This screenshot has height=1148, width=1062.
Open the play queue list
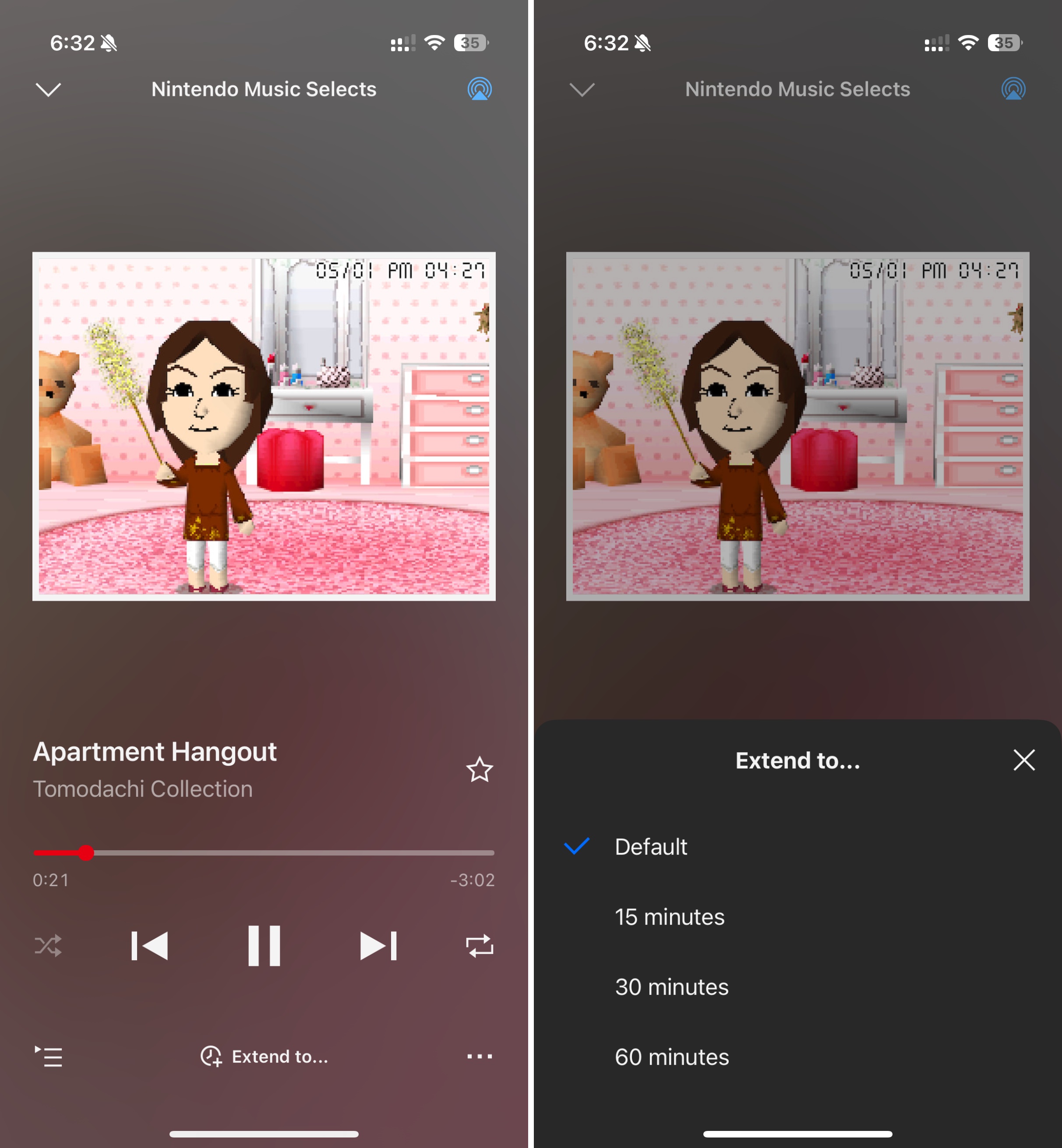(49, 1056)
